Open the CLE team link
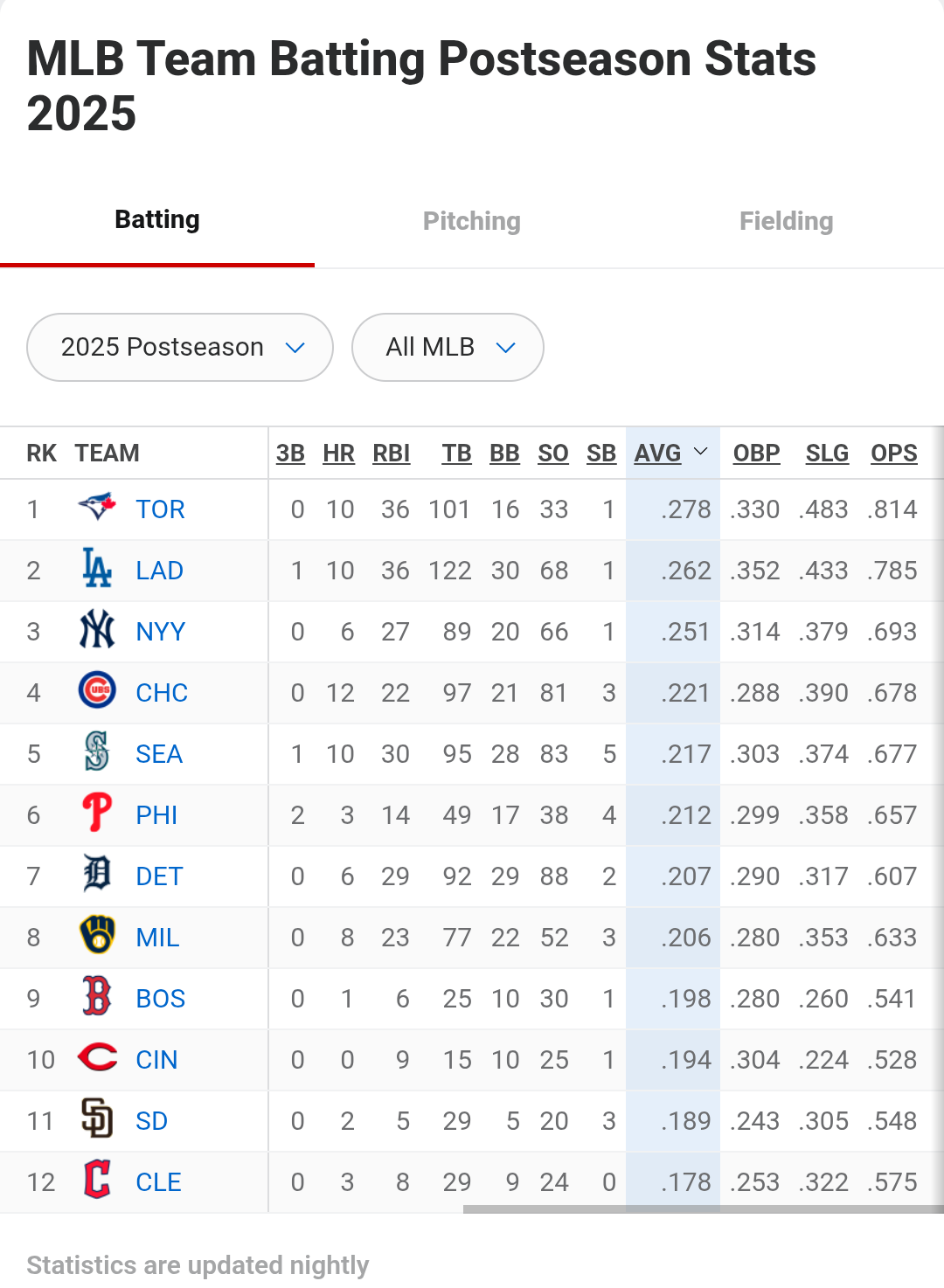Viewport: 944px width, 1288px height. [158, 1182]
